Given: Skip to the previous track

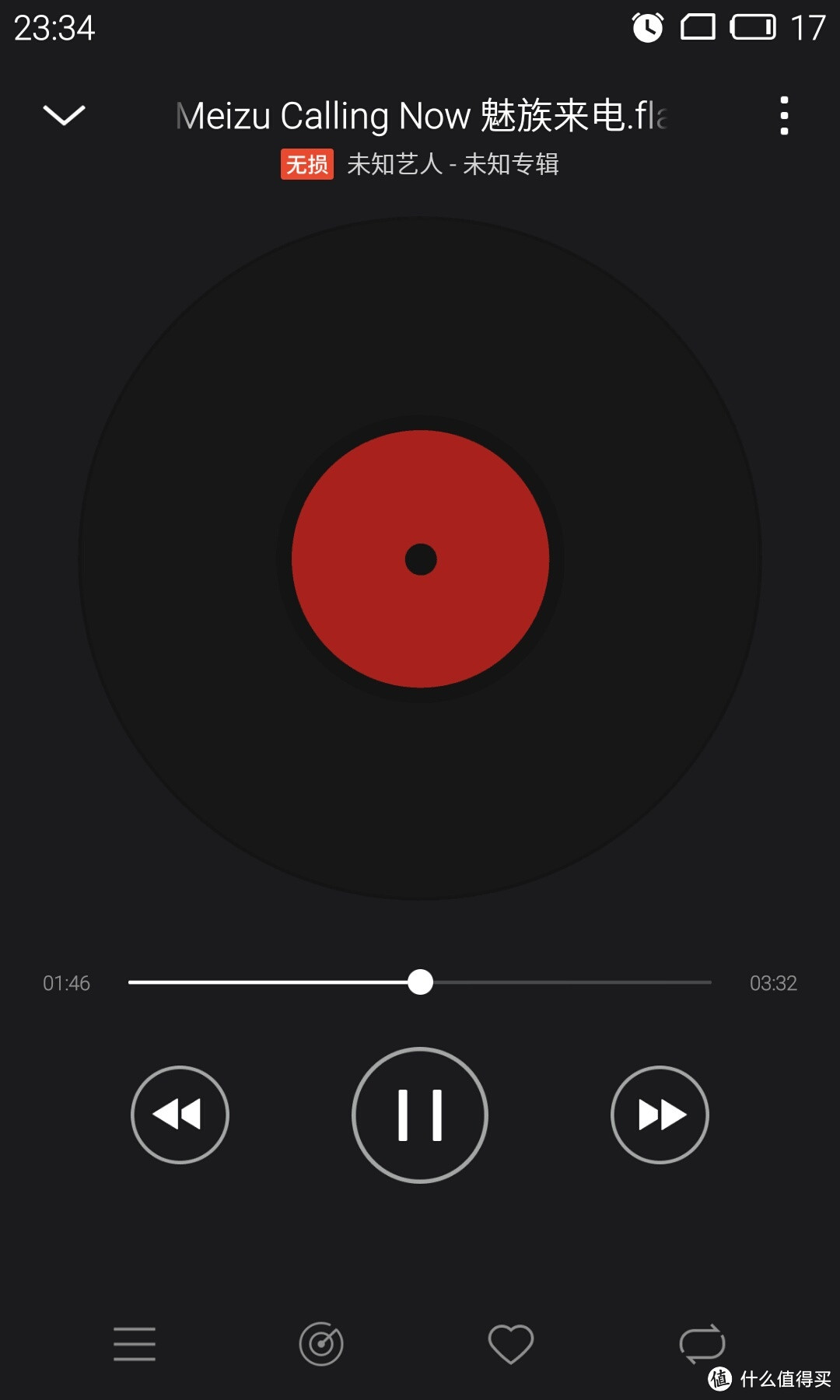Looking at the screenshot, I should [x=180, y=1115].
